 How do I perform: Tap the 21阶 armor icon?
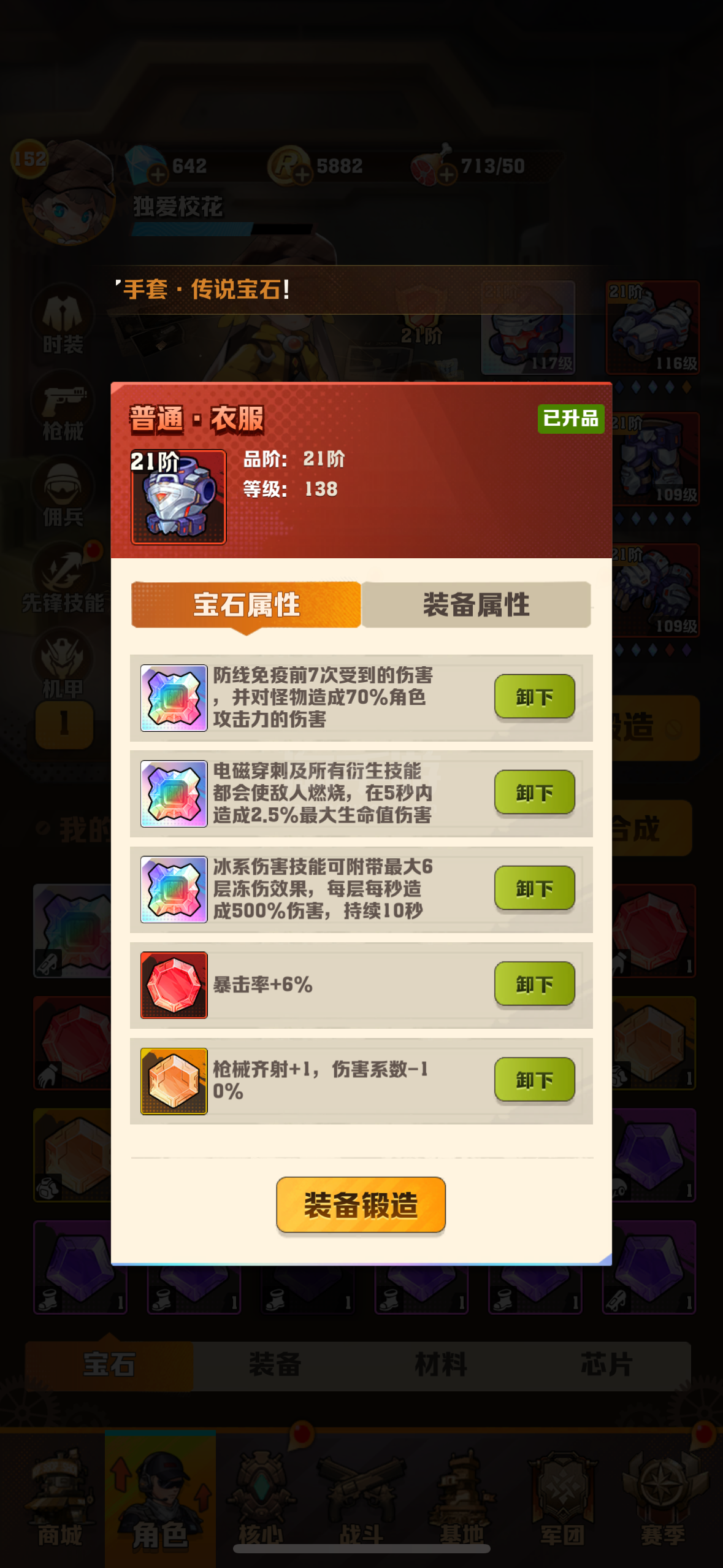[x=178, y=497]
